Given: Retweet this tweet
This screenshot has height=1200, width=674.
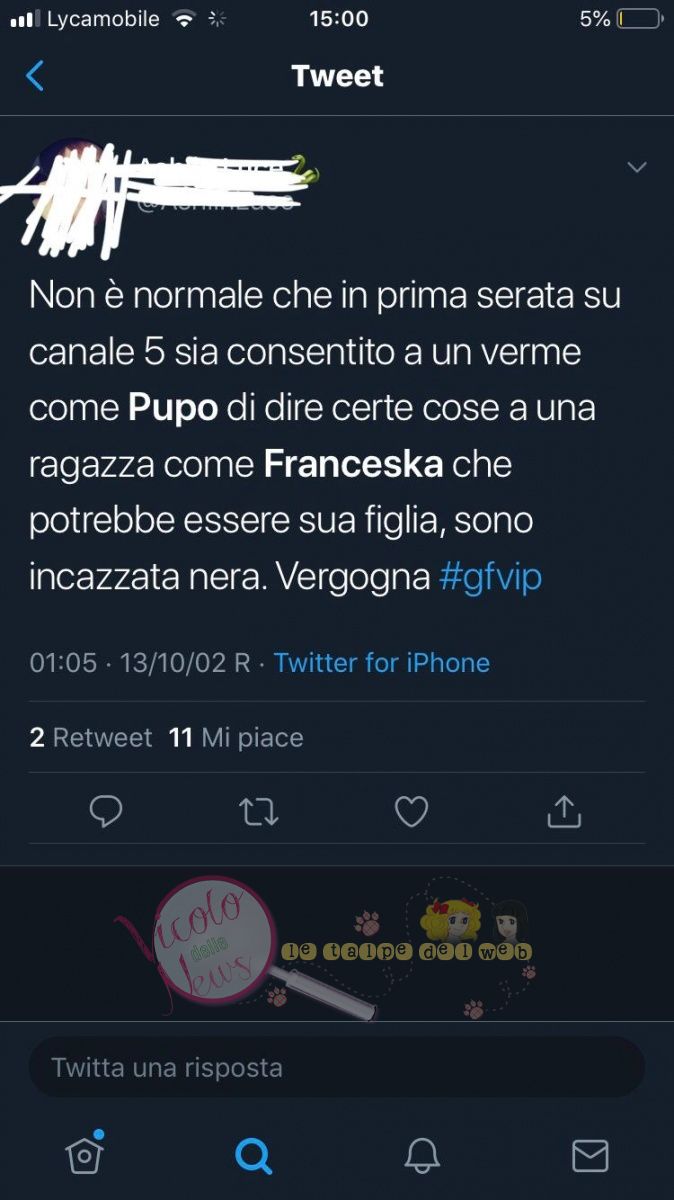Looking at the screenshot, I should [259, 812].
